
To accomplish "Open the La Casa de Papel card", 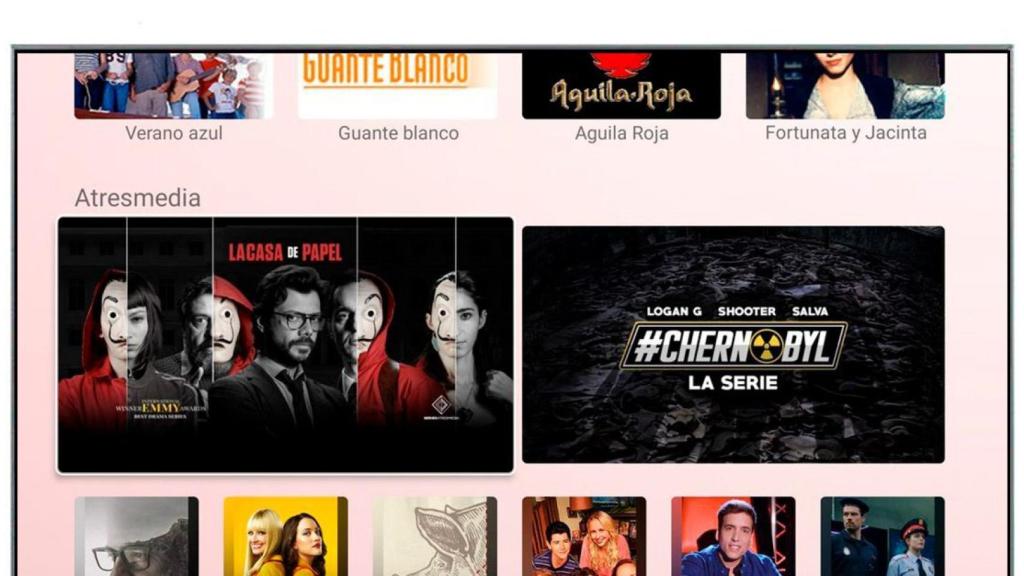I will tap(285, 345).
